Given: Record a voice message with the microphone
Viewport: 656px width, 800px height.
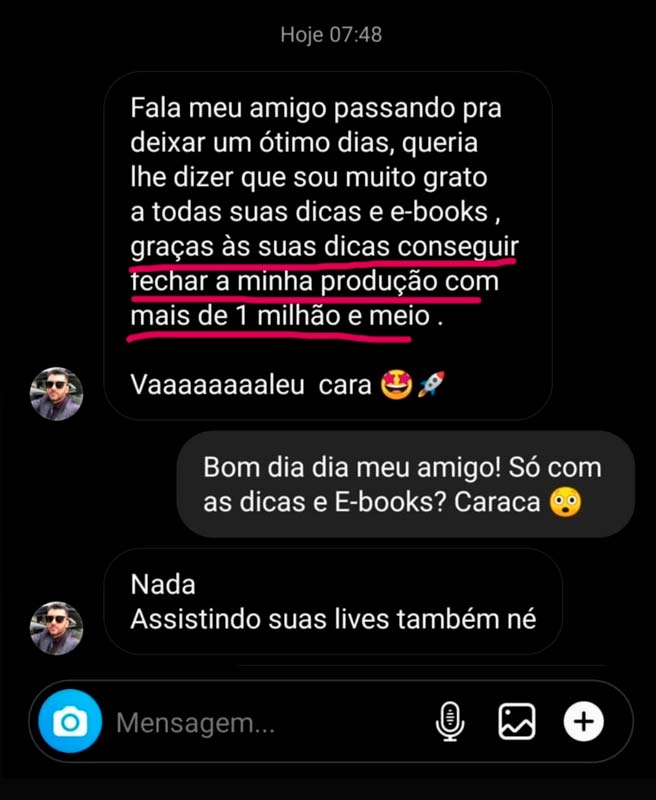Looking at the screenshot, I should (x=450, y=722).
